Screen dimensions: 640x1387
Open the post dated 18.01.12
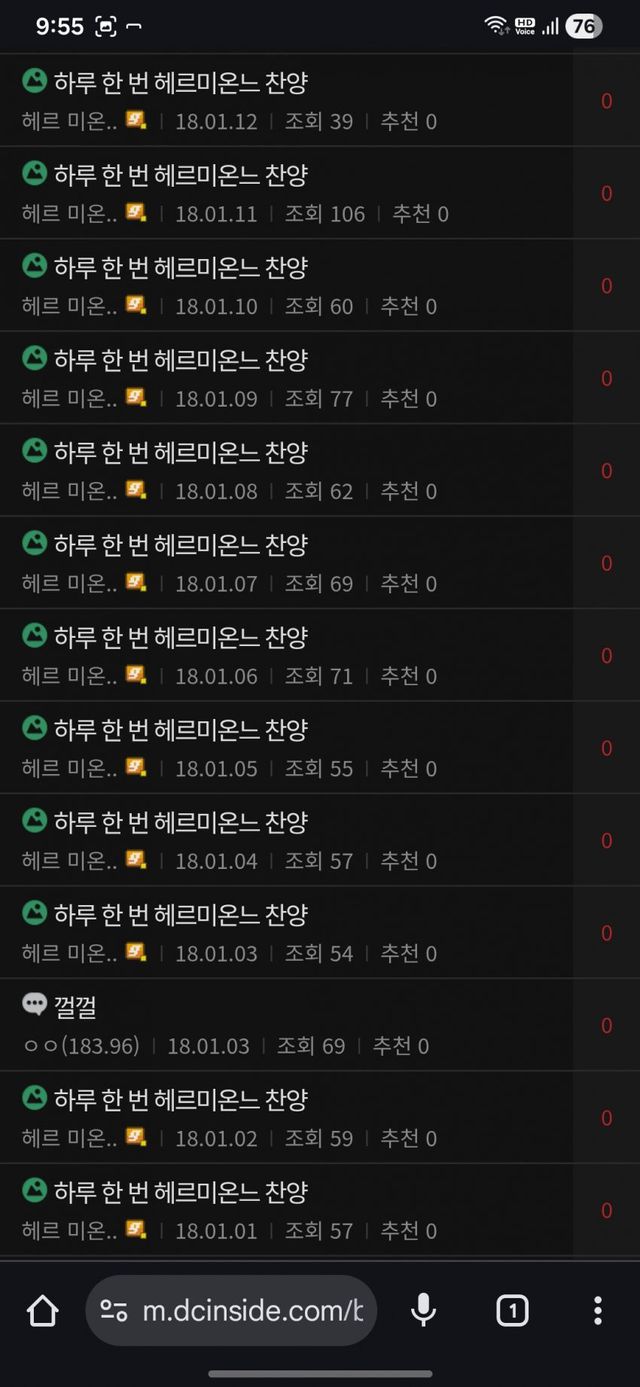coord(180,82)
